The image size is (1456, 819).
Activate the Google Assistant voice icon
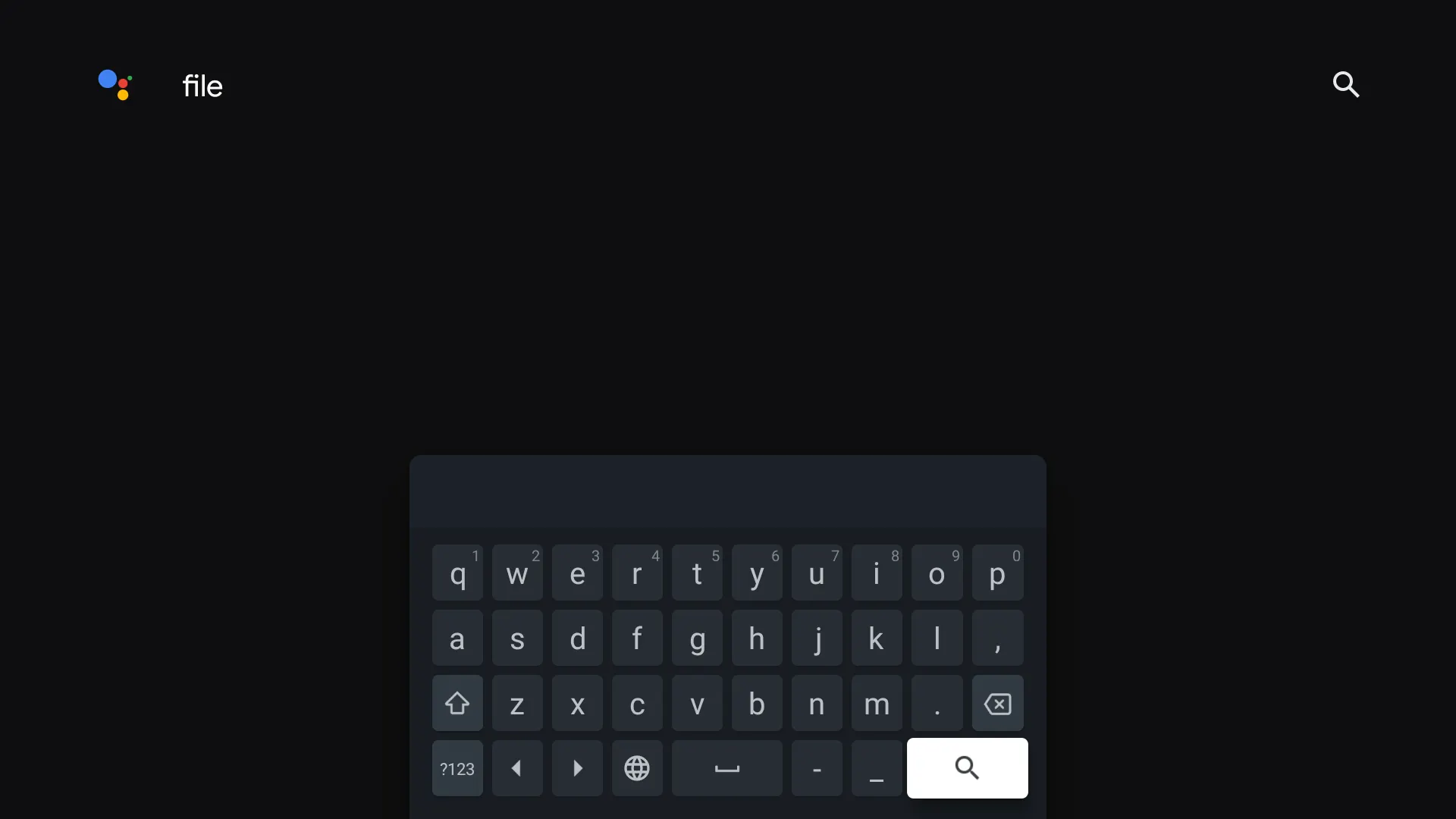pos(115,84)
